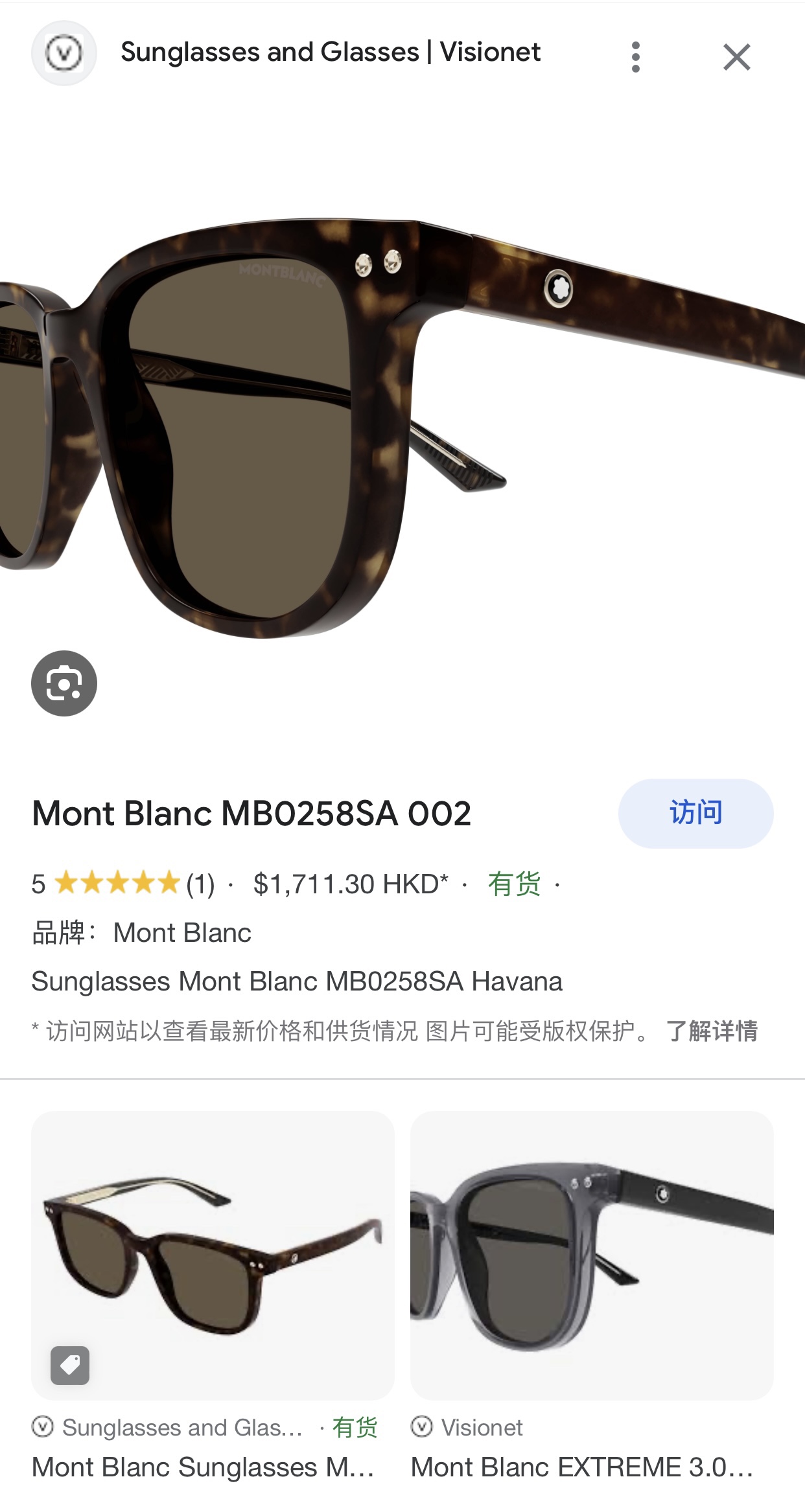The height and width of the screenshot is (1512, 805).
Task: Open the Mont Blanc MB0258SA 002 title
Action: [x=251, y=814]
